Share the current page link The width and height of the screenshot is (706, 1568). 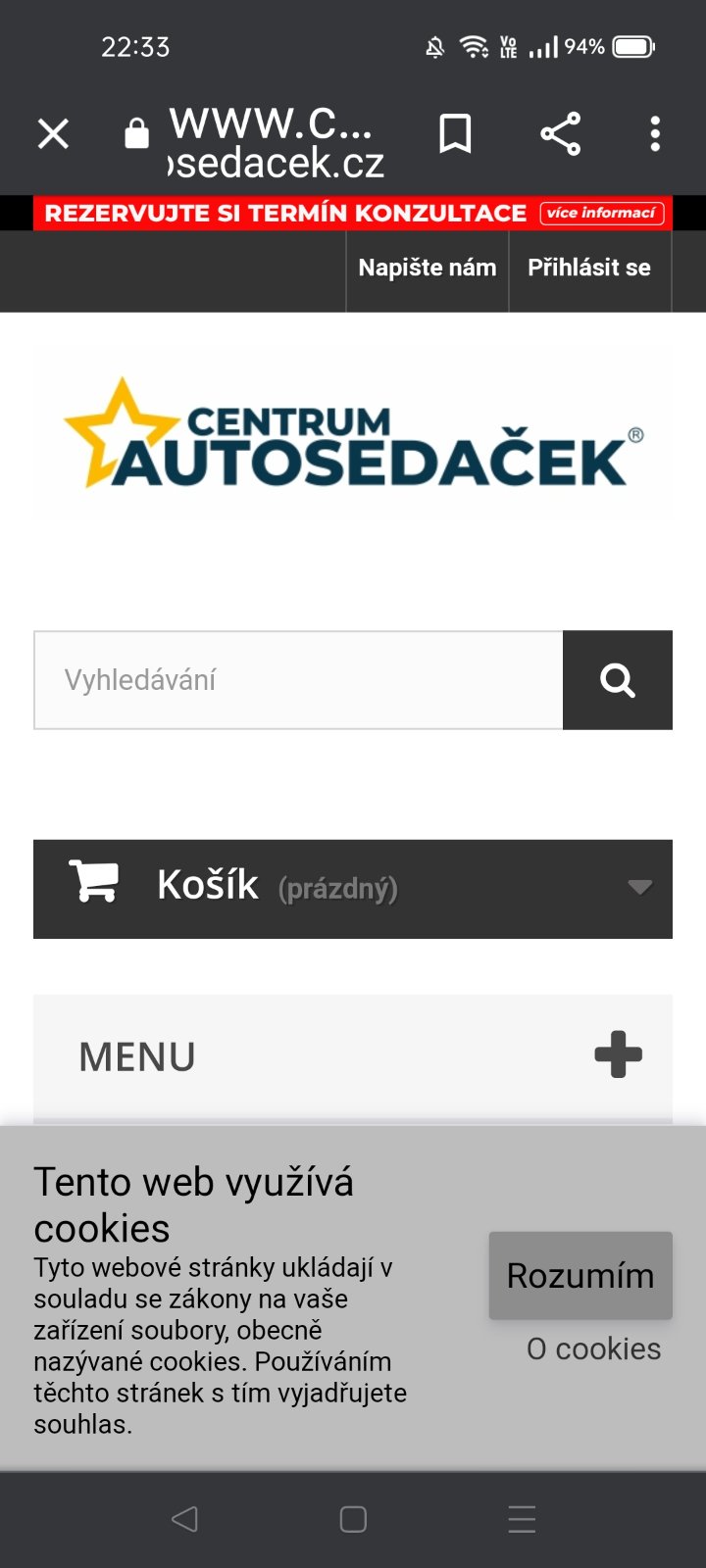[560, 134]
